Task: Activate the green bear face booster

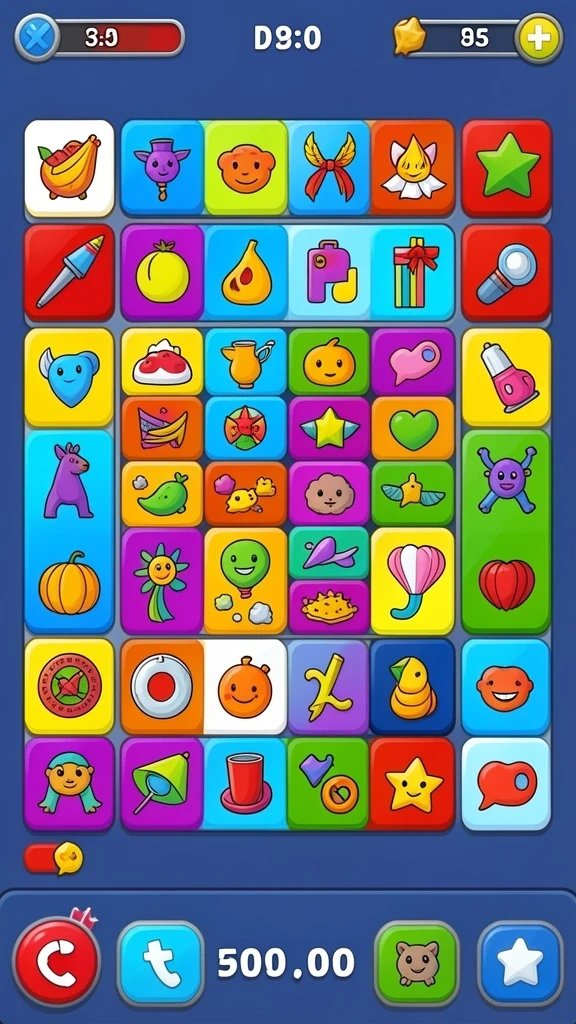Action: click(417, 963)
